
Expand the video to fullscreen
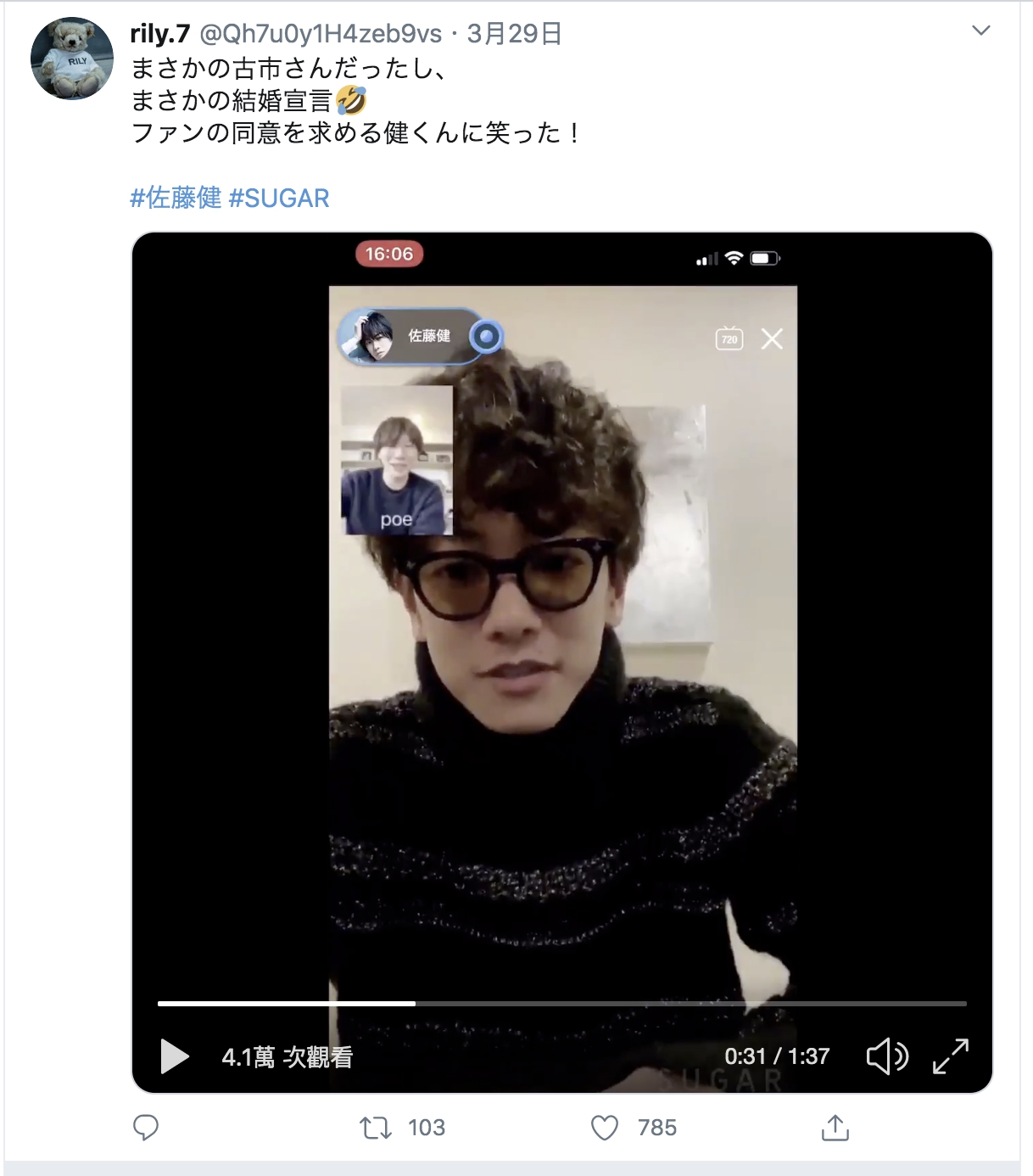[x=950, y=1056]
